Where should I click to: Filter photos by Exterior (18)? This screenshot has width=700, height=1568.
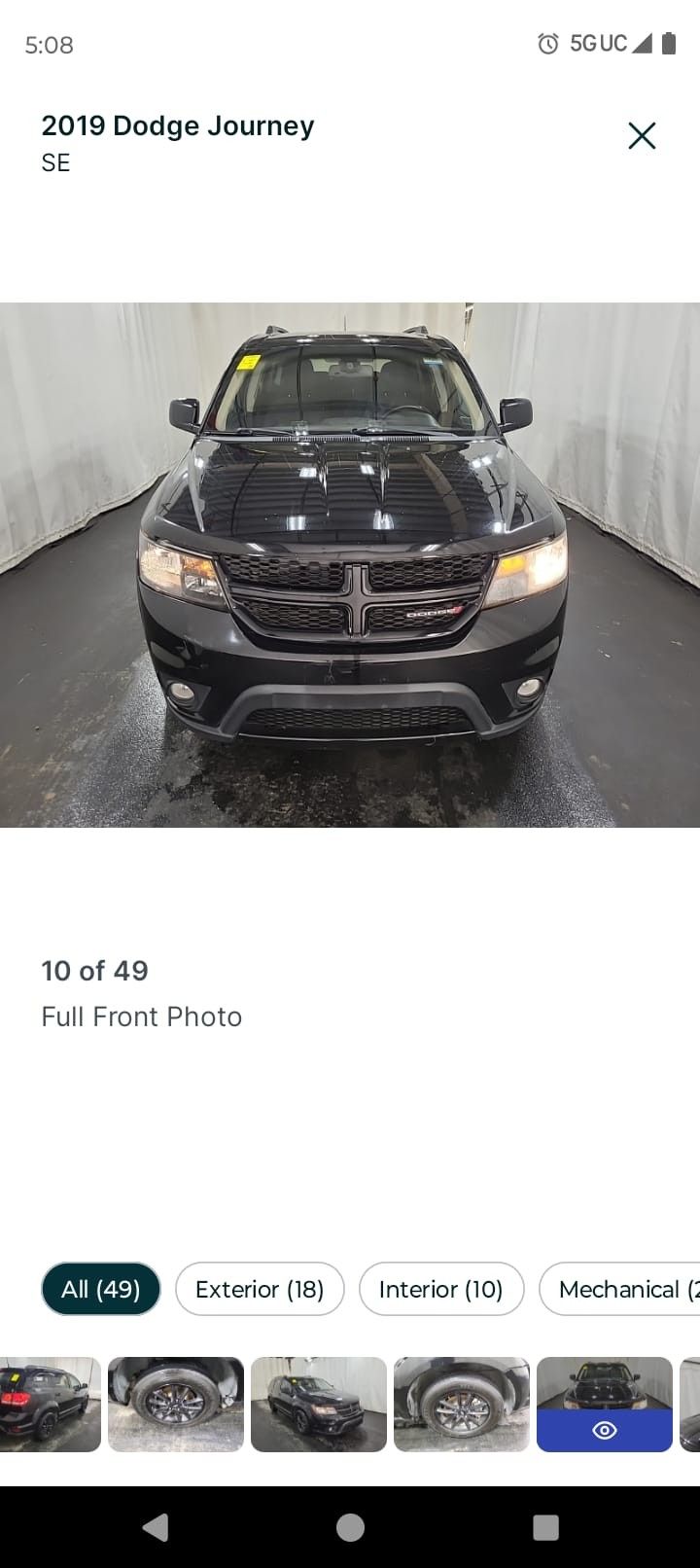tap(260, 1289)
